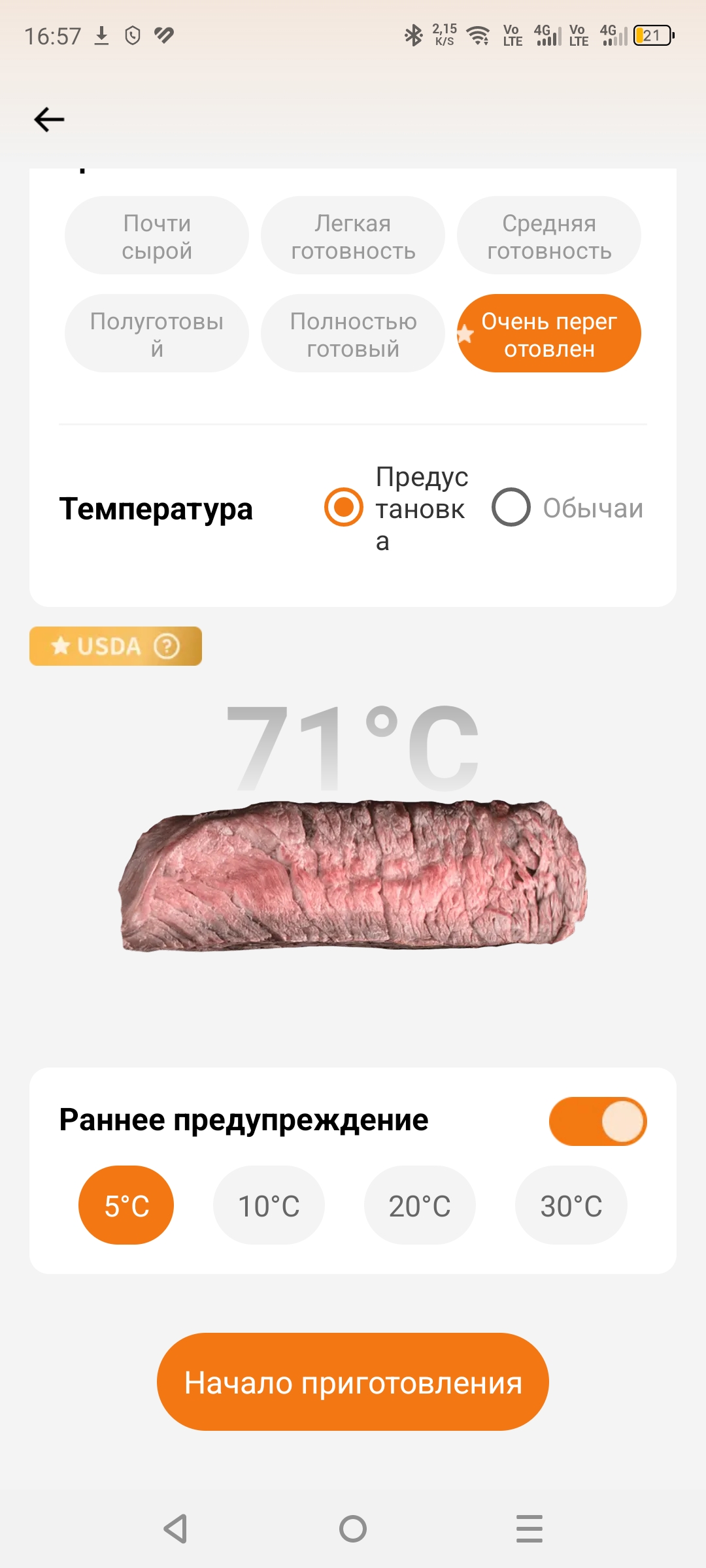
Task: Set early warning to 5°C
Action: [x=126, y=1205]
